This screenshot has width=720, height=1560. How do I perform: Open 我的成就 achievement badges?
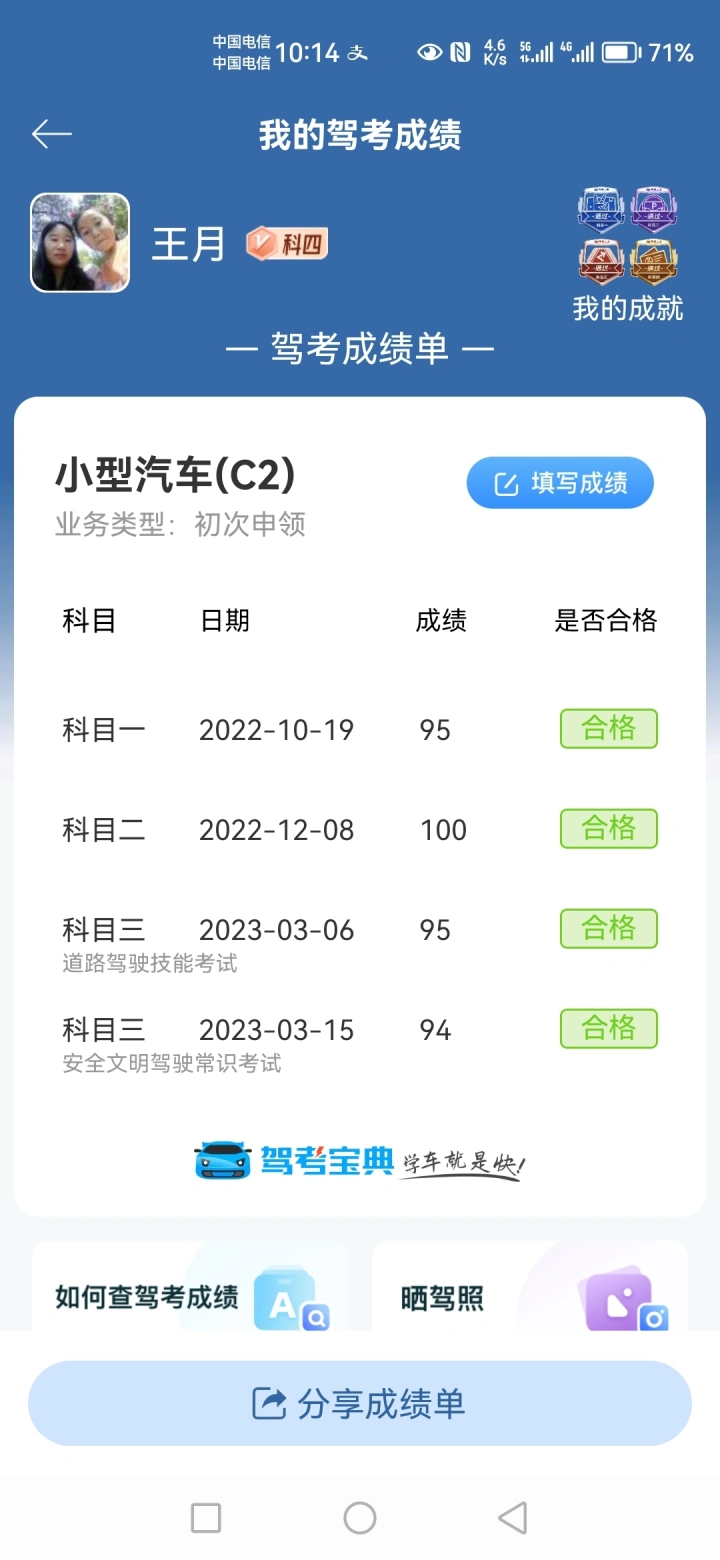pyautogui.click(x=628, y=255)
